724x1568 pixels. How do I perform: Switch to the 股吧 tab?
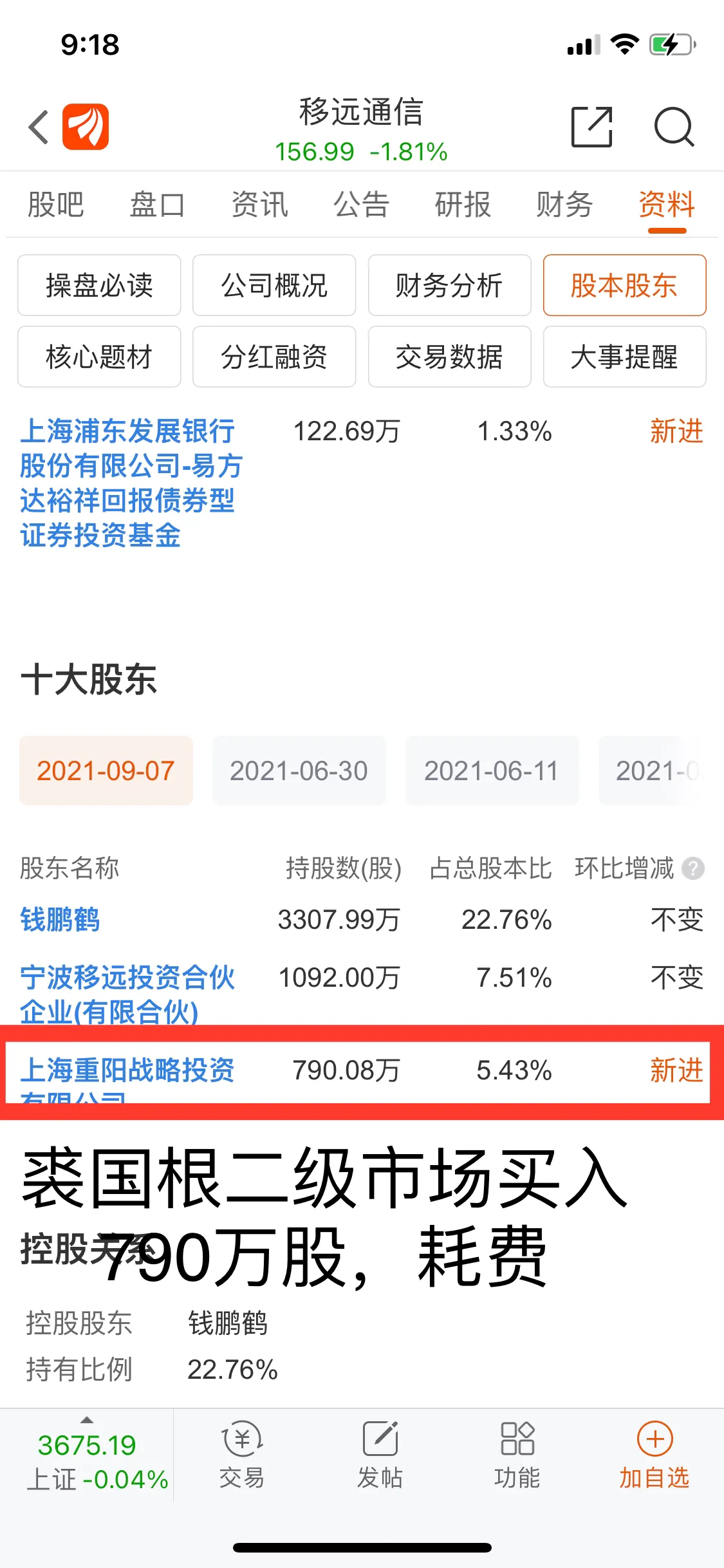tap(55, 205)
